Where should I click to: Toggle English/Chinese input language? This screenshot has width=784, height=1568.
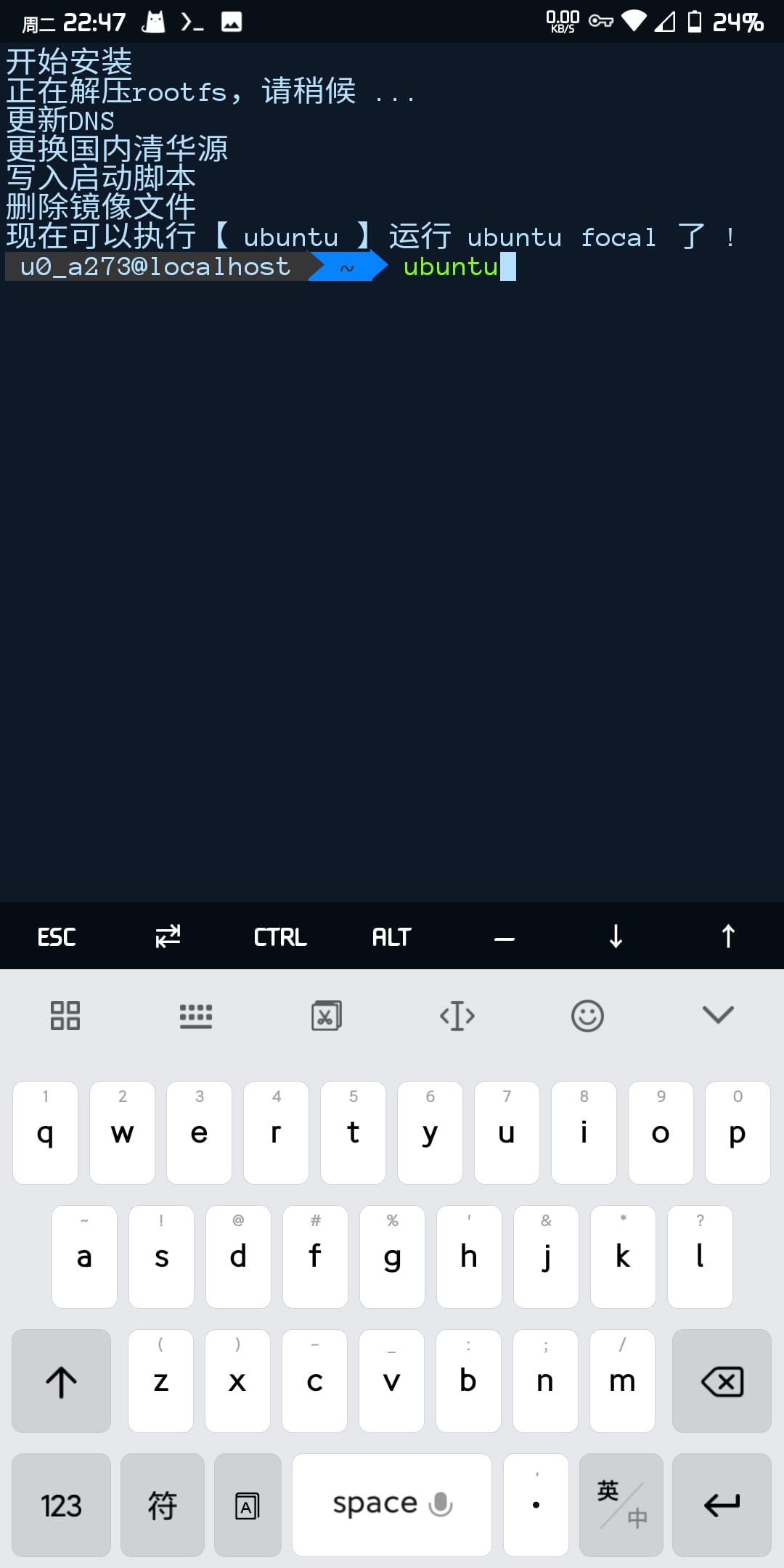coord(621,1505)
